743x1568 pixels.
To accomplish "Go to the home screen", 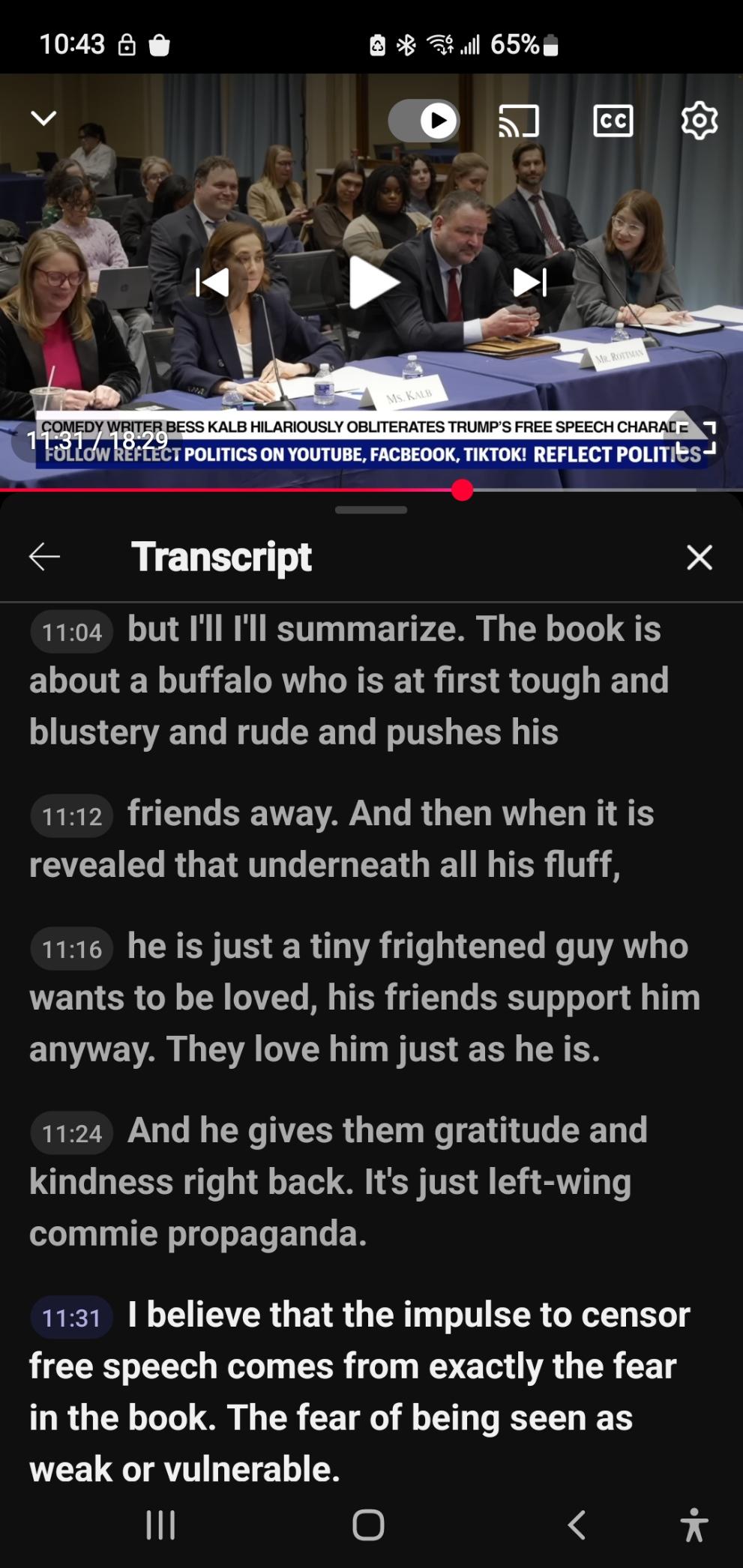I will click(368, 1525).
